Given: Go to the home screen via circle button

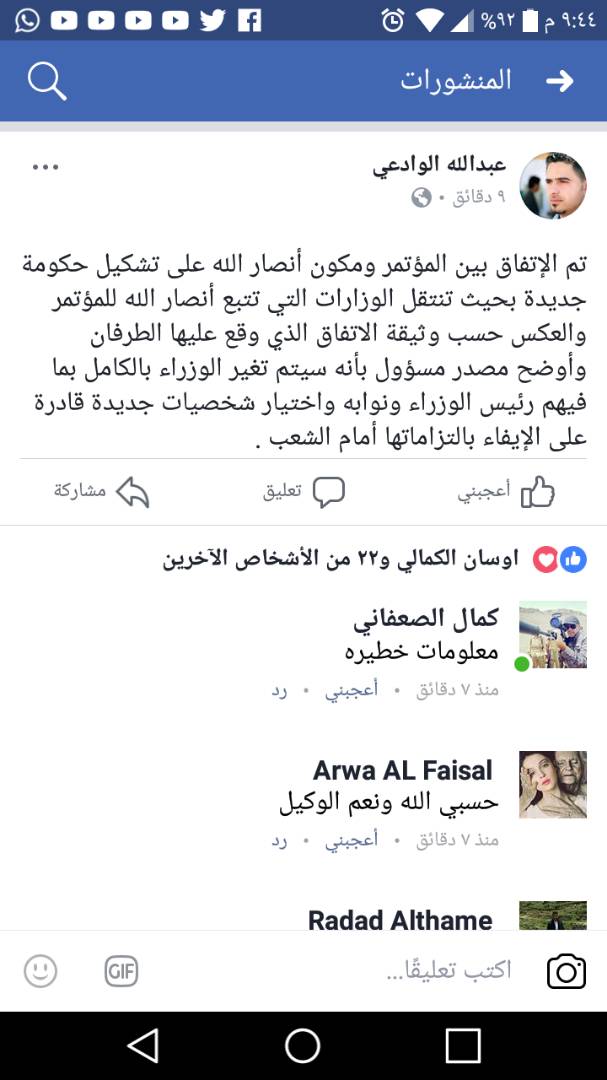Looking at the screenshot, I should pos(303,1046).
